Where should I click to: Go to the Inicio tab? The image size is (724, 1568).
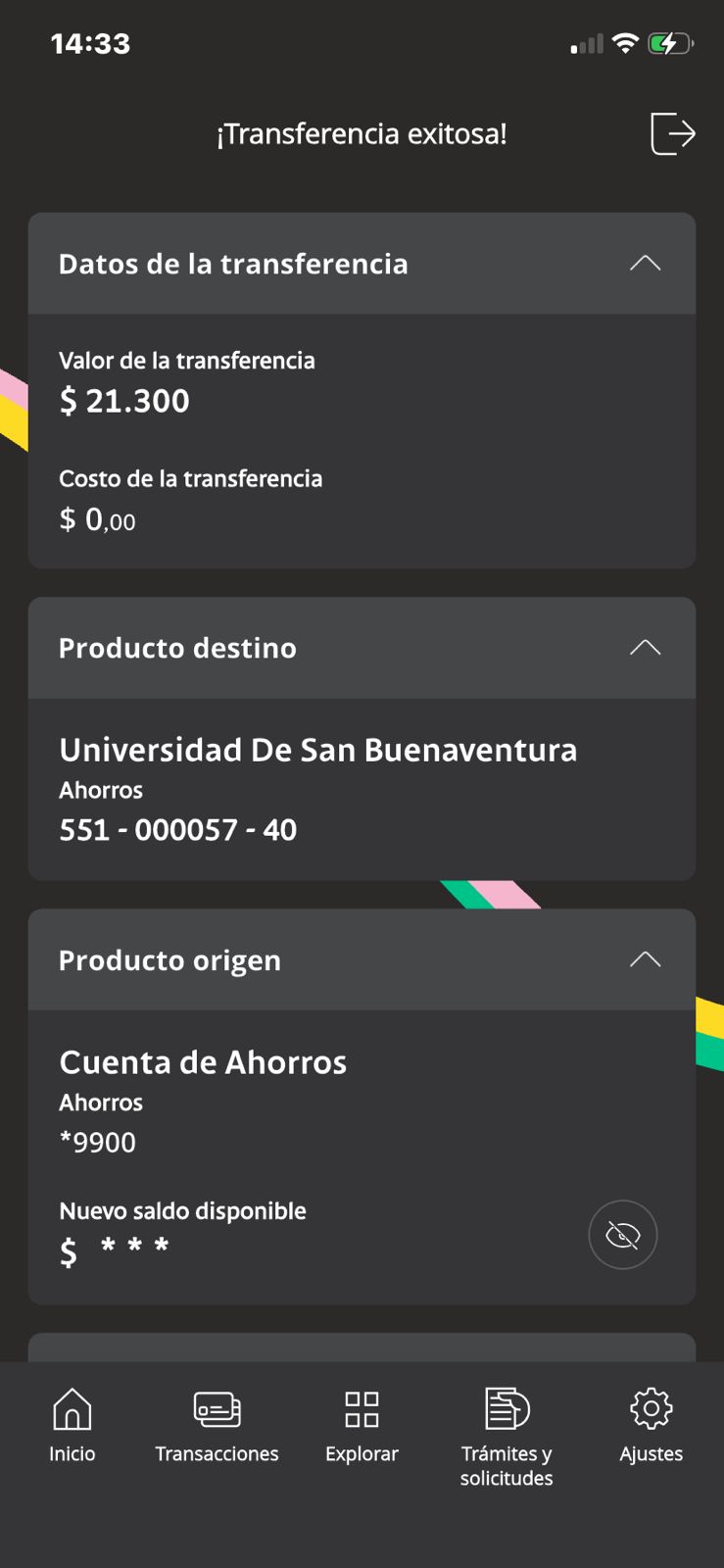tap(72, 1426)
